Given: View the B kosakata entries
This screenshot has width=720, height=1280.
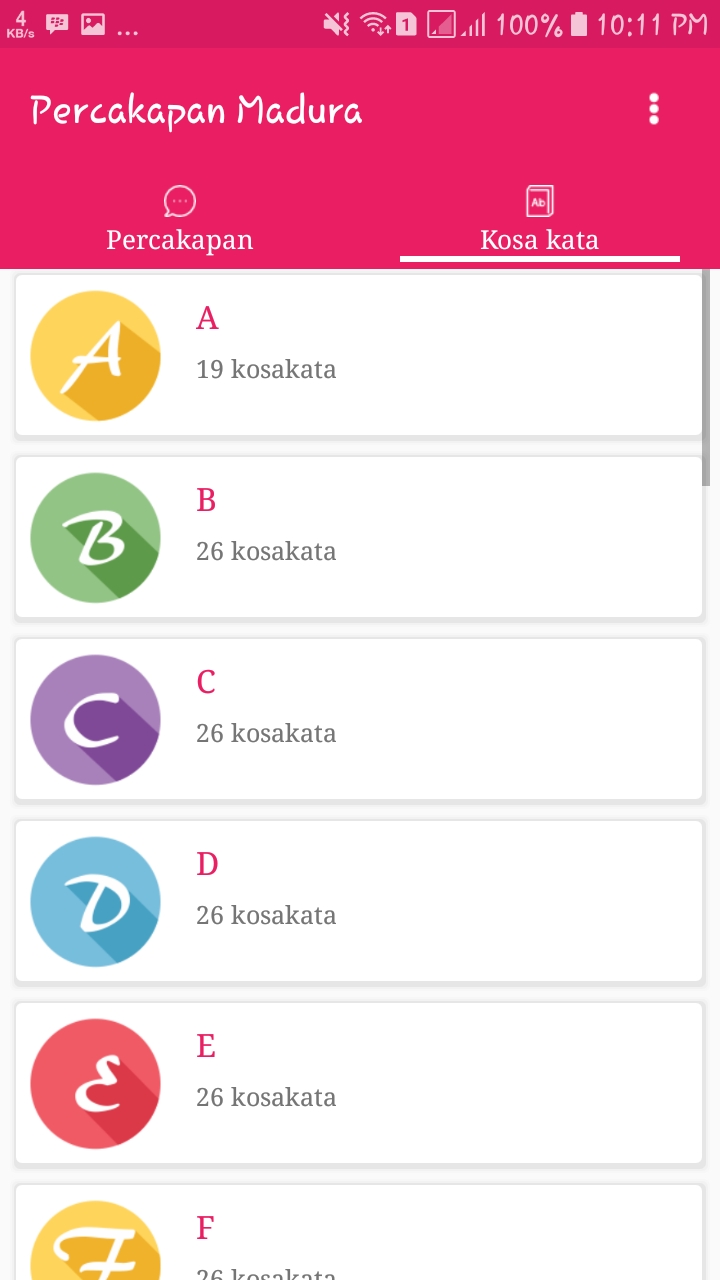Looking at the screenshot, I should click(359, 537).
